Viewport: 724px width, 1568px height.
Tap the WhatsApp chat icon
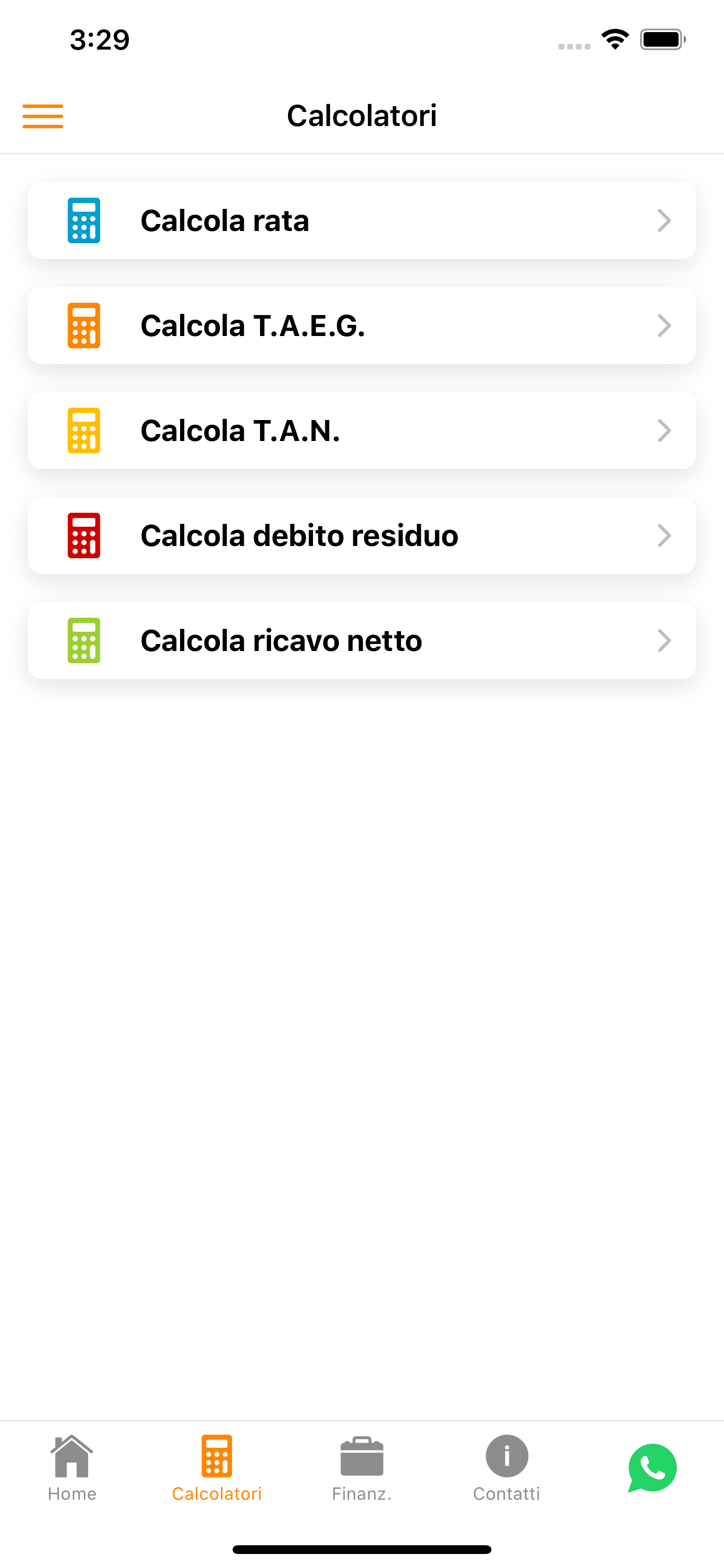652,1468
